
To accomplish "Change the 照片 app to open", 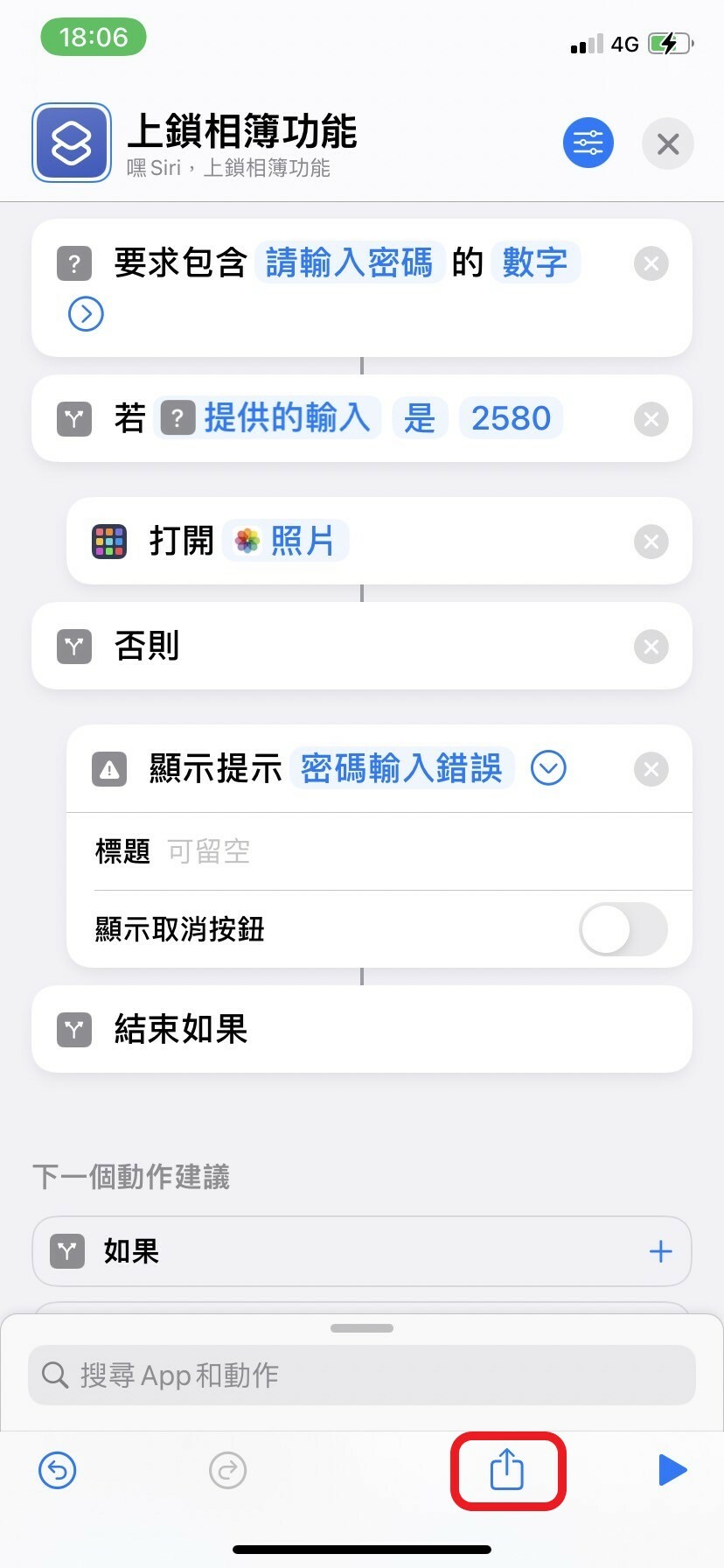I will click(286, 541).
